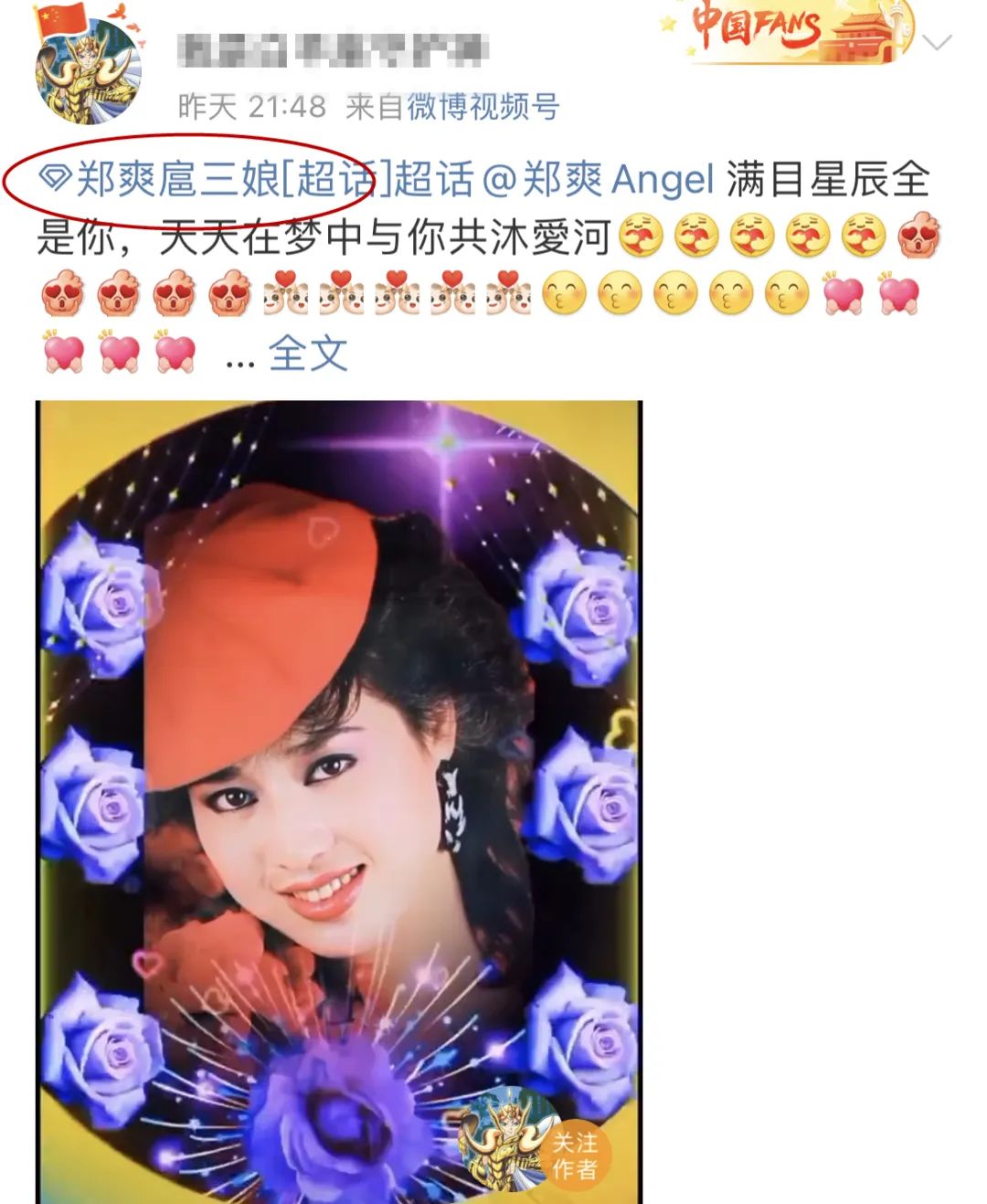This screenshot has width=987, height=1204.
Task: Open the poster's profile avatar
Action: pos(87,69)
